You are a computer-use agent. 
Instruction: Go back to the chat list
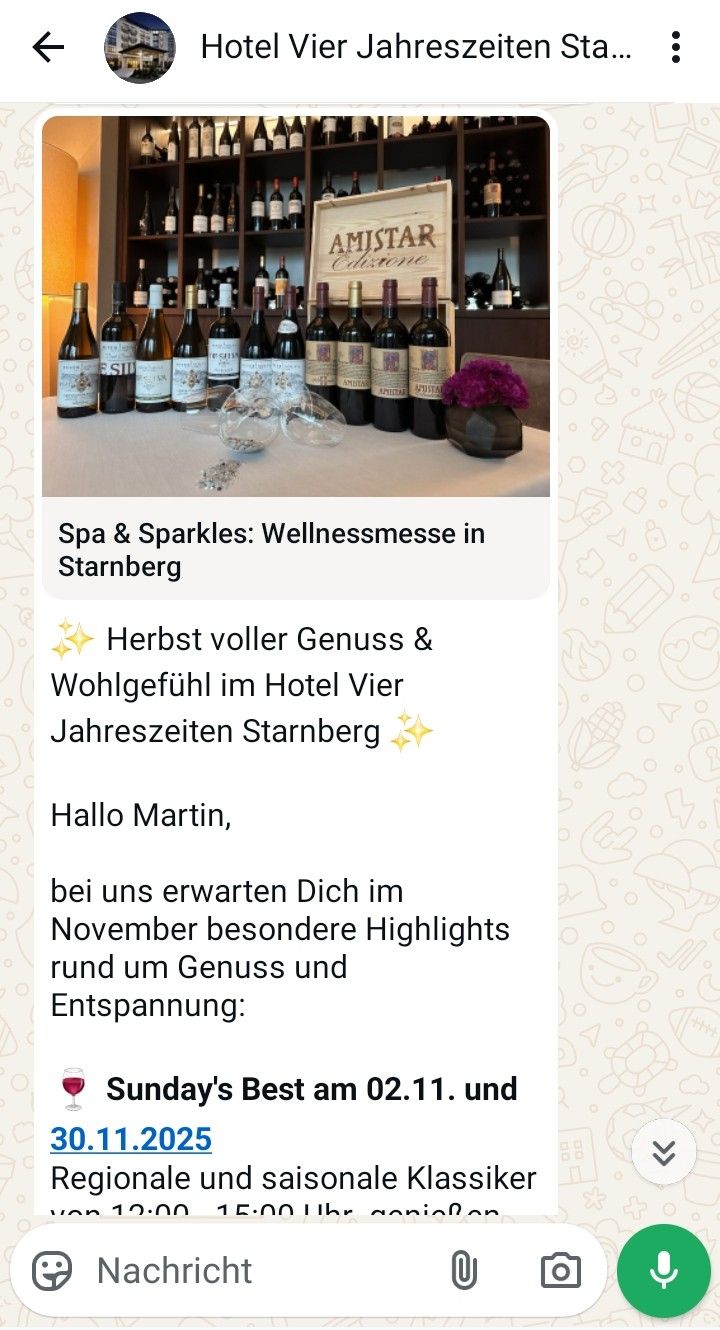coord(47,47)
